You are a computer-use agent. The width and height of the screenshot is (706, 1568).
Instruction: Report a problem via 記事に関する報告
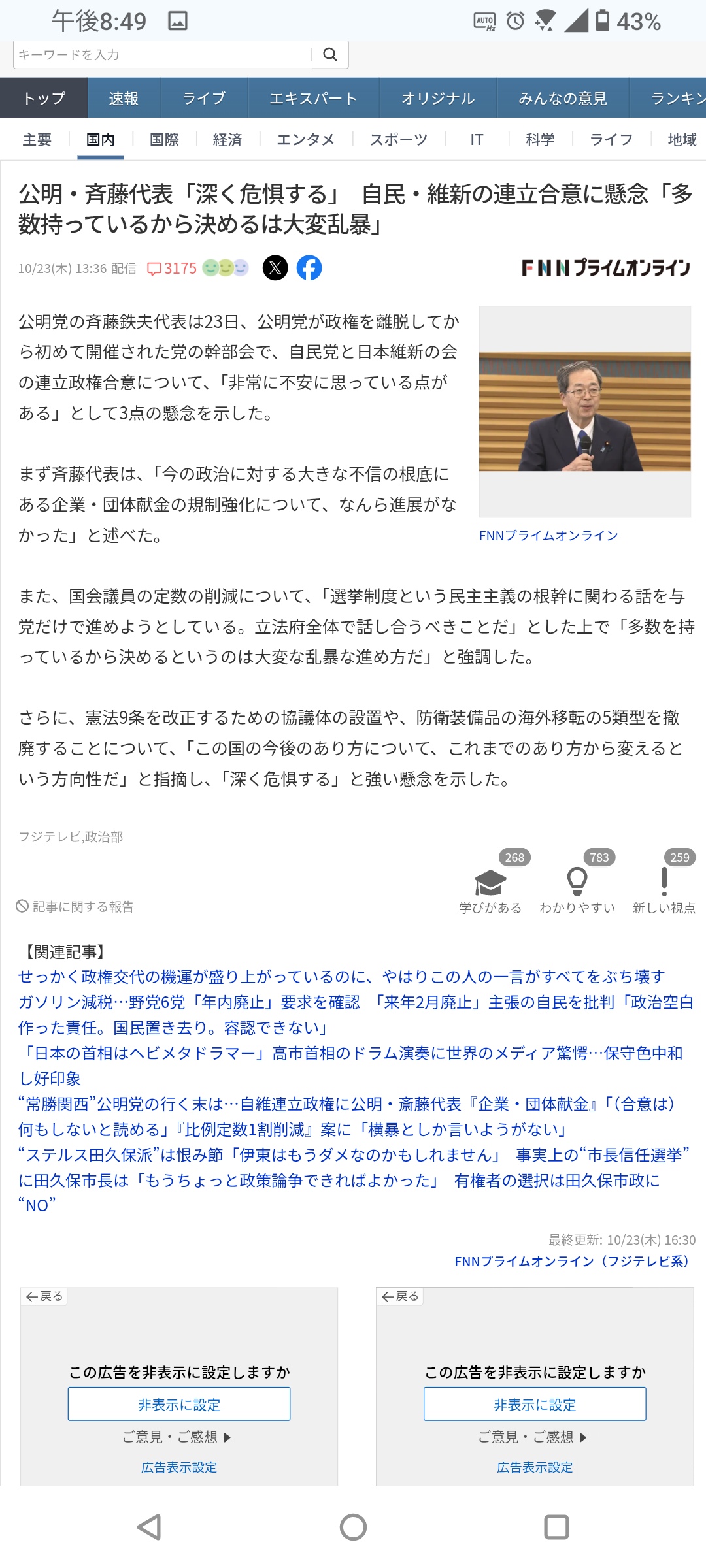(x=76, y=907)
